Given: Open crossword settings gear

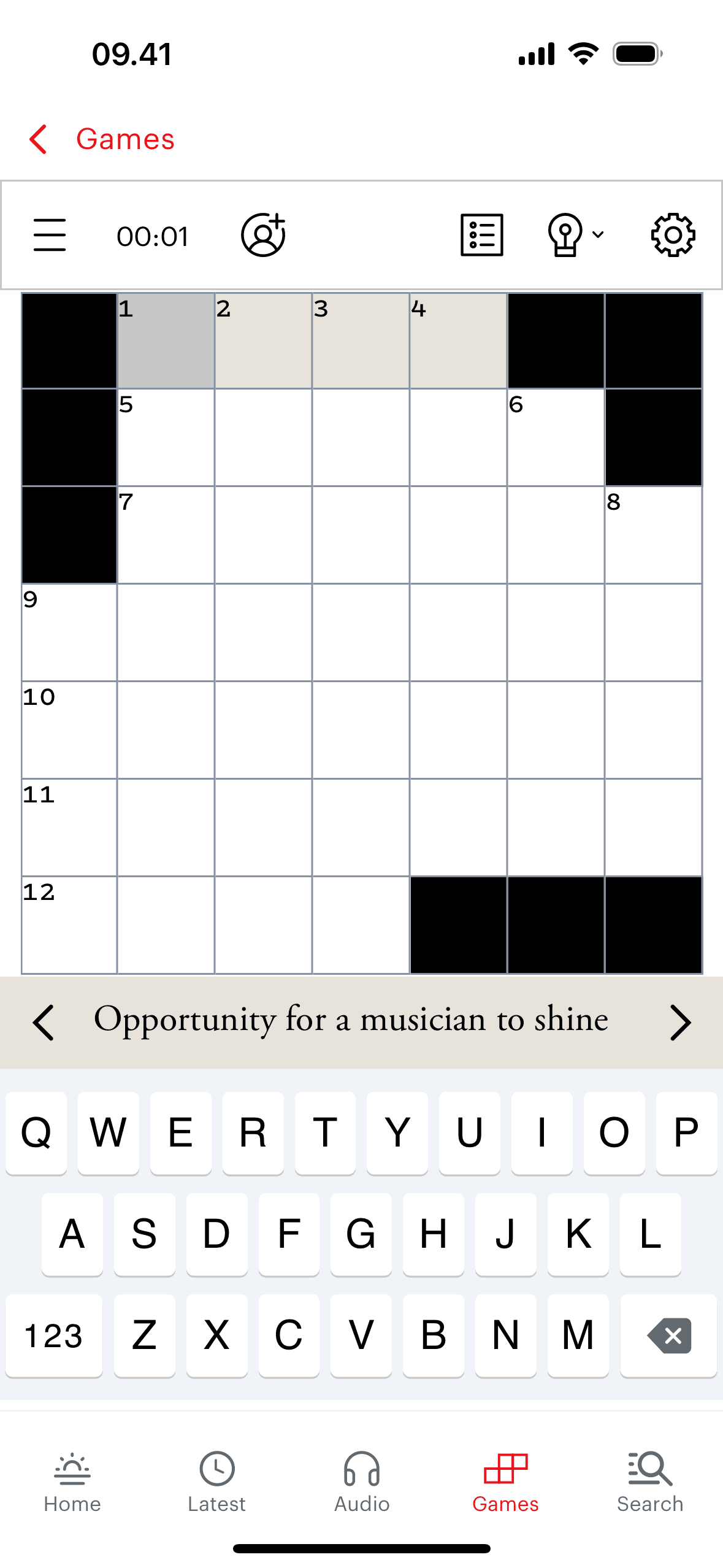Looking at the screenshot, I should pyautogui.click(x=673, y=235).
